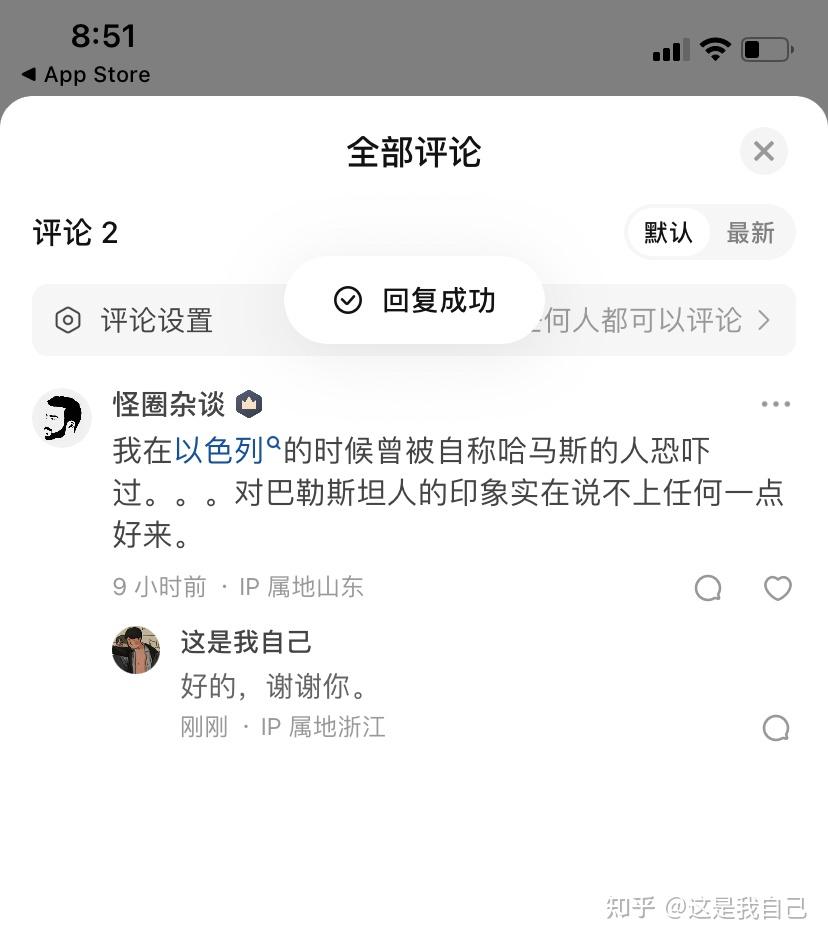Screen dimensions: 828x941
Task: Reply to 这是我自己's comment
Action: pyautogui.click(x=775, y=728)
